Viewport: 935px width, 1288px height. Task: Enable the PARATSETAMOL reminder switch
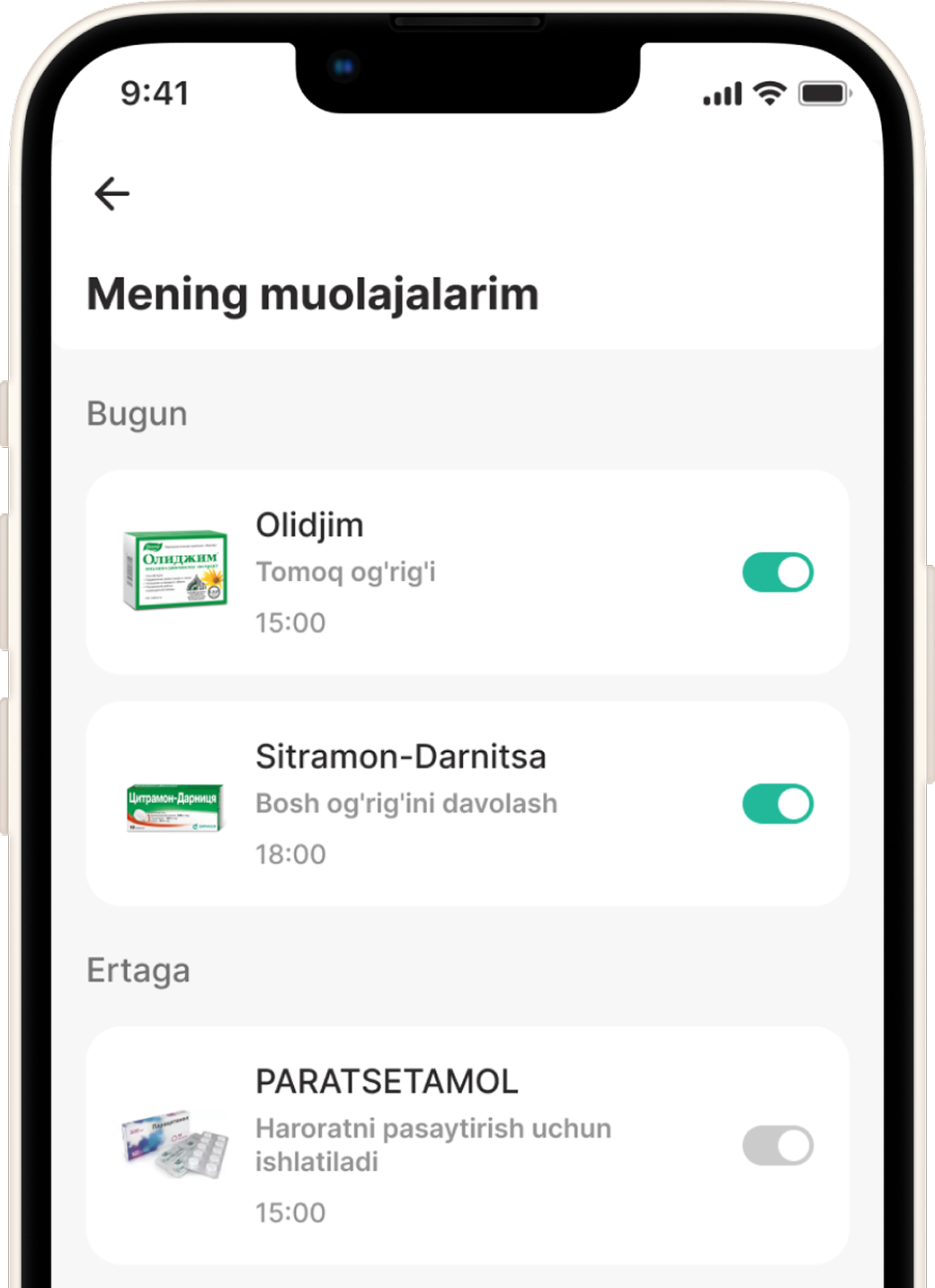pyautogui.click(x=778, y=1145)
